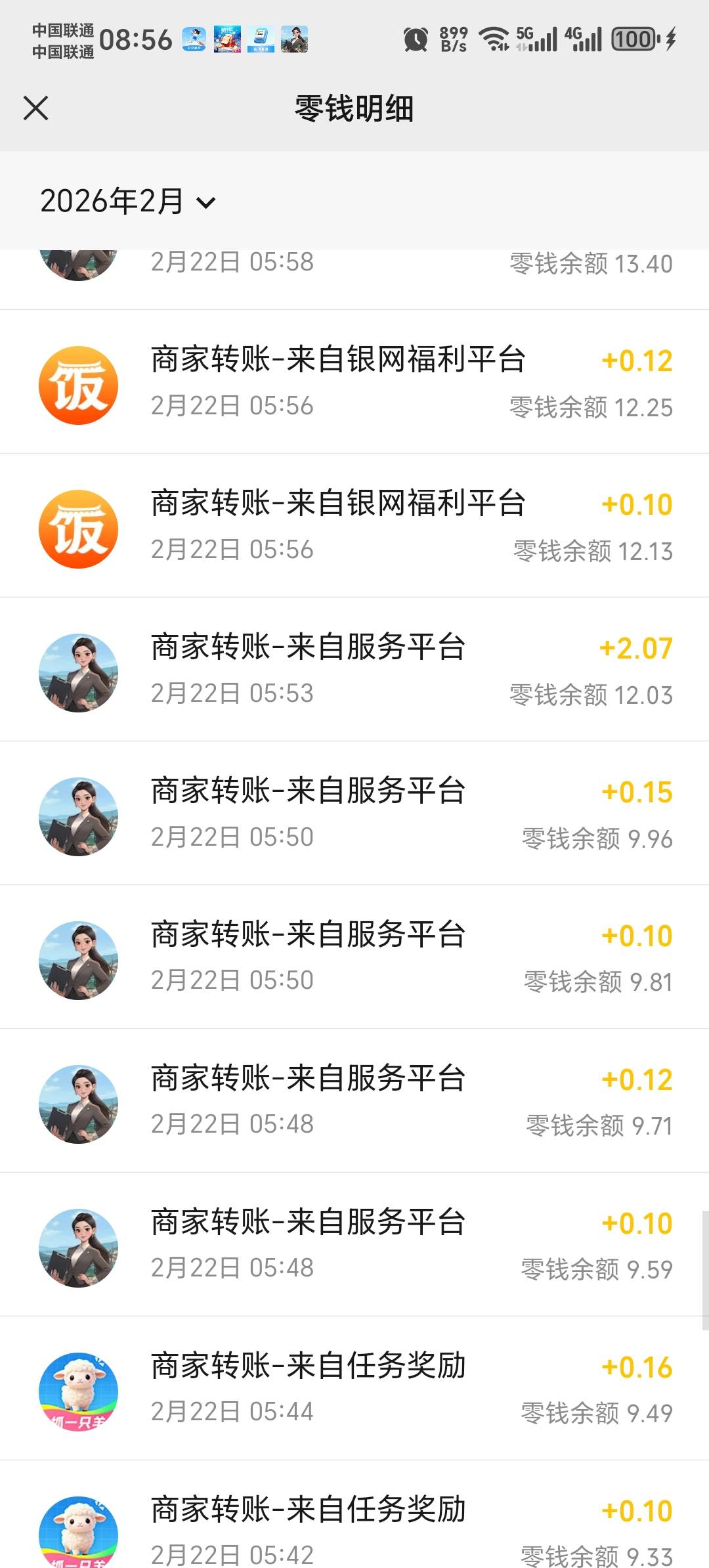
Task: Open the +0.10 银网福利平台 transaction
Action: [354, 526]
